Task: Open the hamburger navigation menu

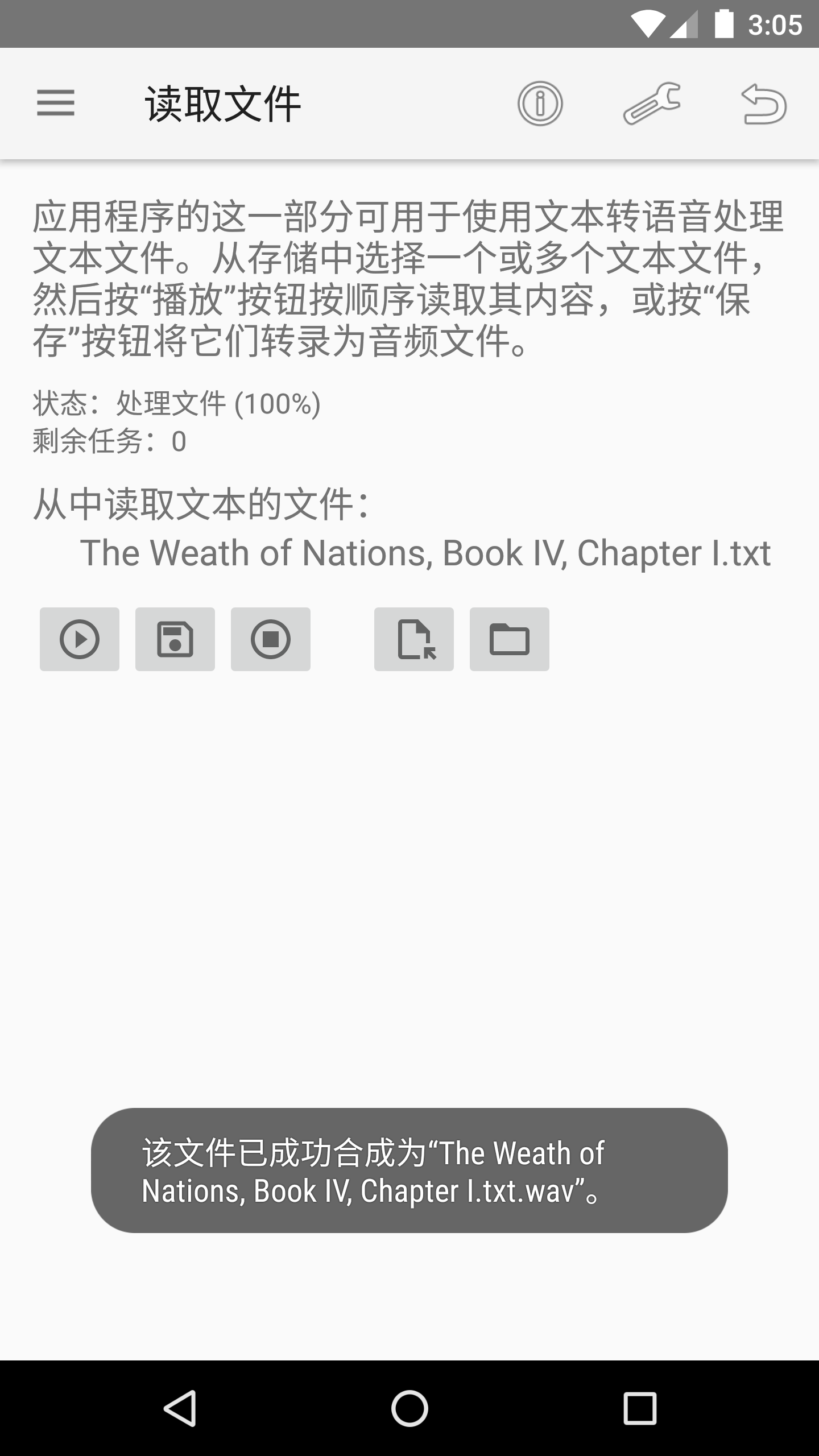Action: 56,104
